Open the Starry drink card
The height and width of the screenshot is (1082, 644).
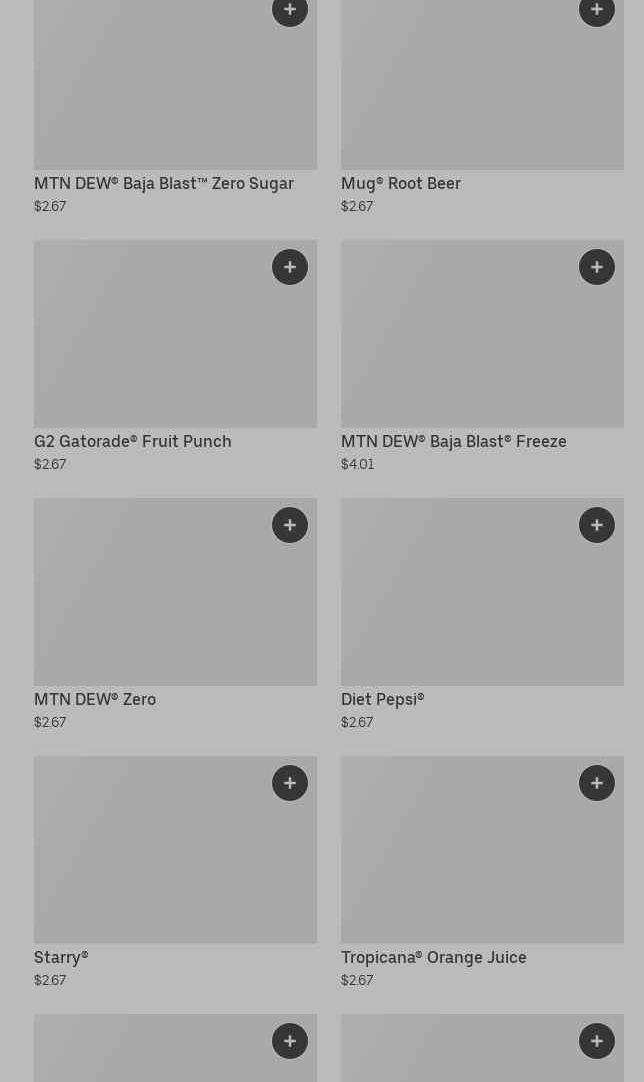61,957
